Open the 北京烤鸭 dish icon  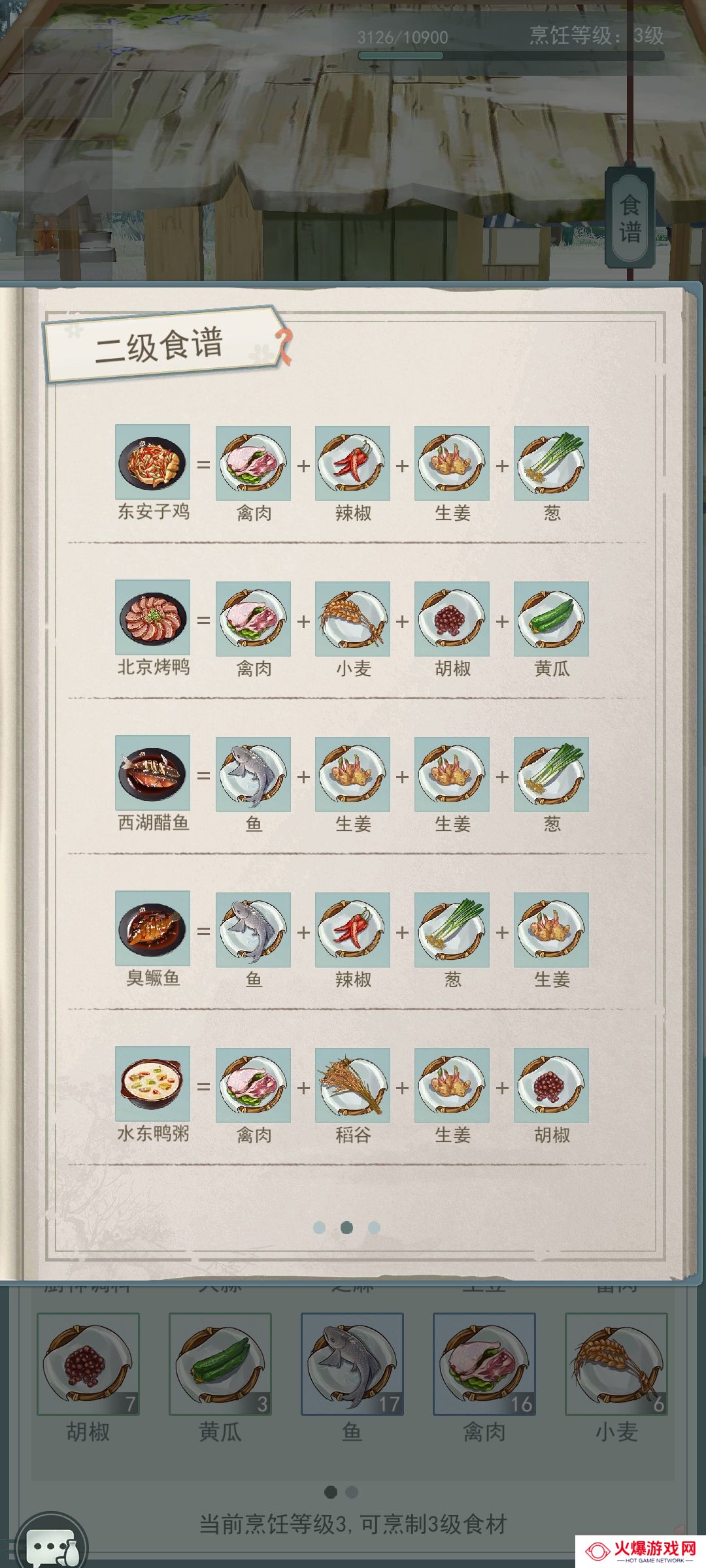pos(153,618)
